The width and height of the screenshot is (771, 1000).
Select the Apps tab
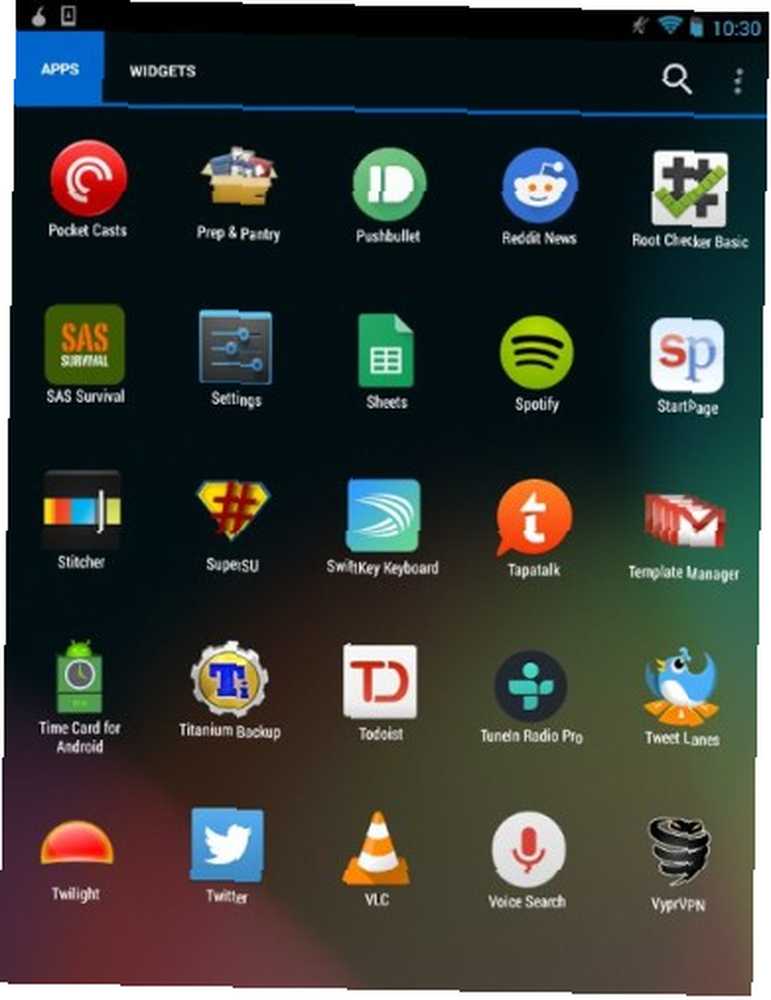coord(59,70)
